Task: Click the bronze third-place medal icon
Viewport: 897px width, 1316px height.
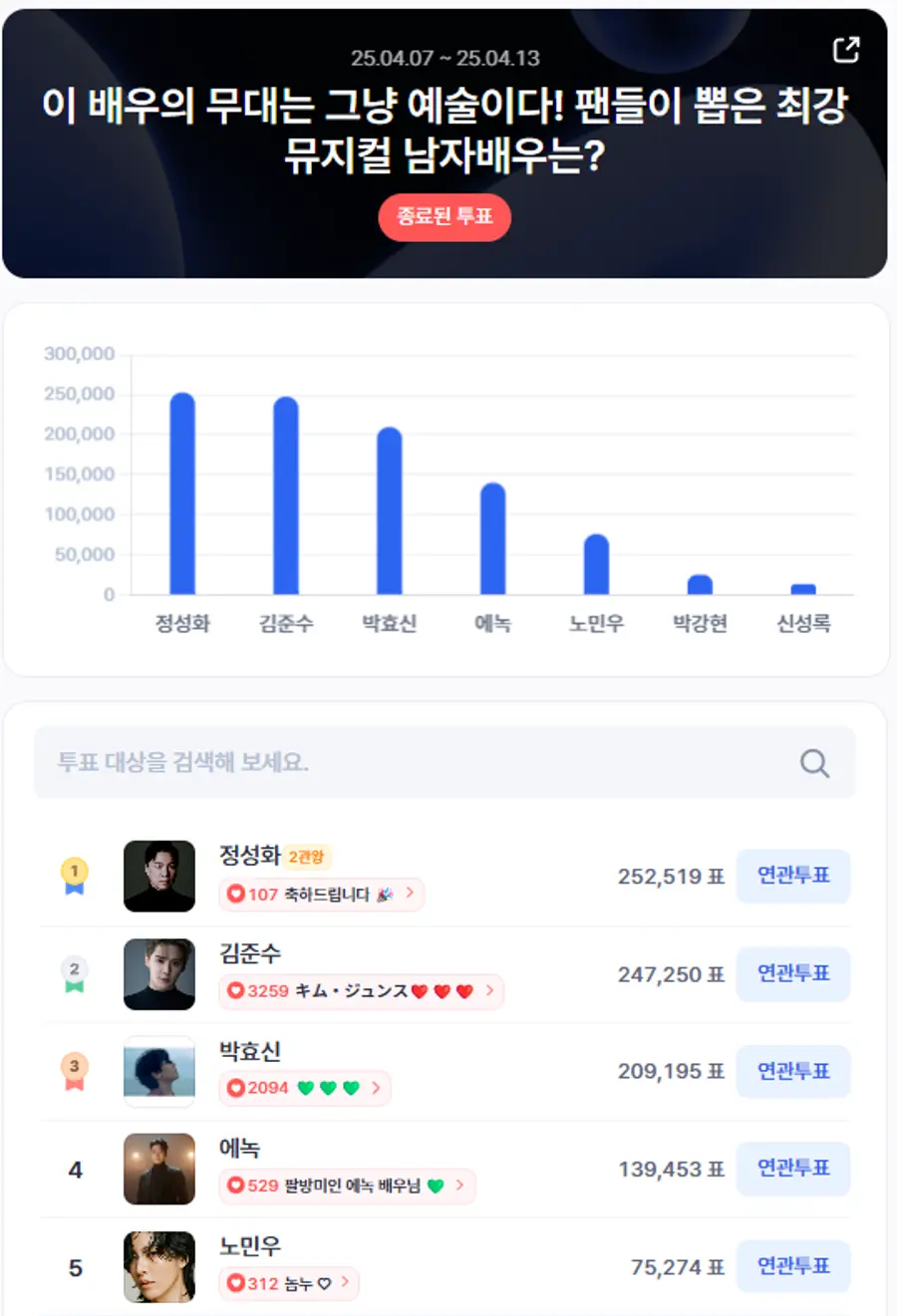Action: tap(75, 1071)
